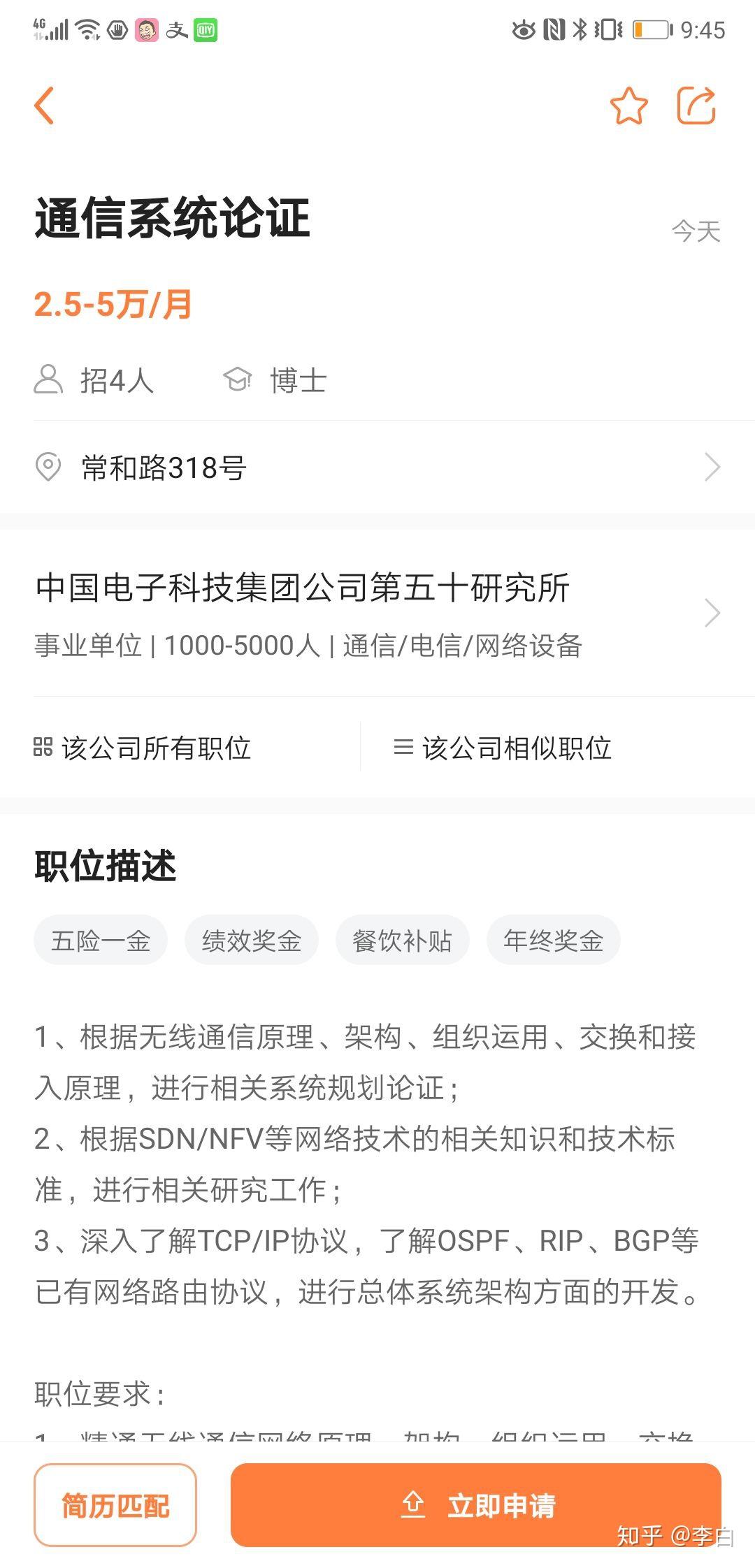Tap the list icon before 该公司相似职位

coord(404,747)
